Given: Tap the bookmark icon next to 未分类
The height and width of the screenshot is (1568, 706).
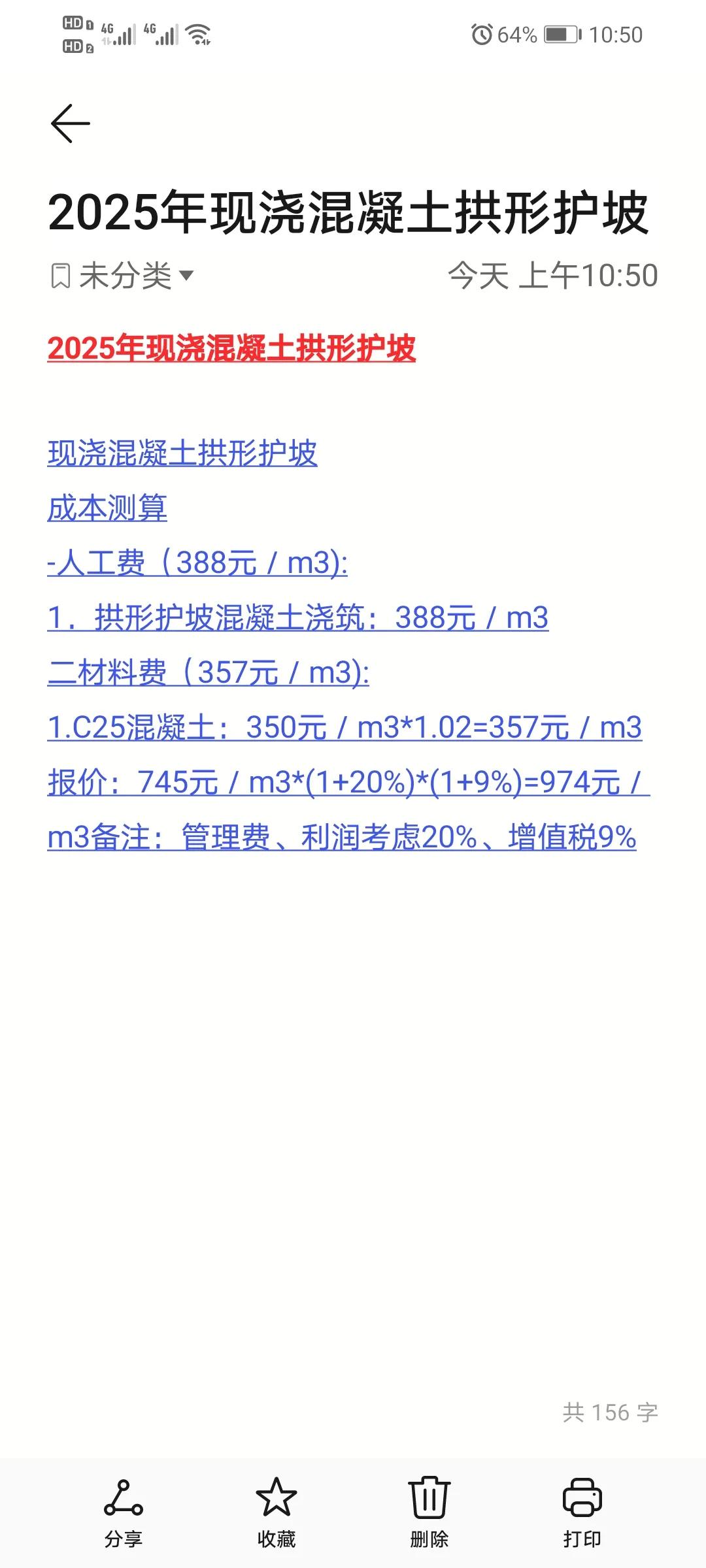Looking at the screenshot, I should [x=60, y=275].
